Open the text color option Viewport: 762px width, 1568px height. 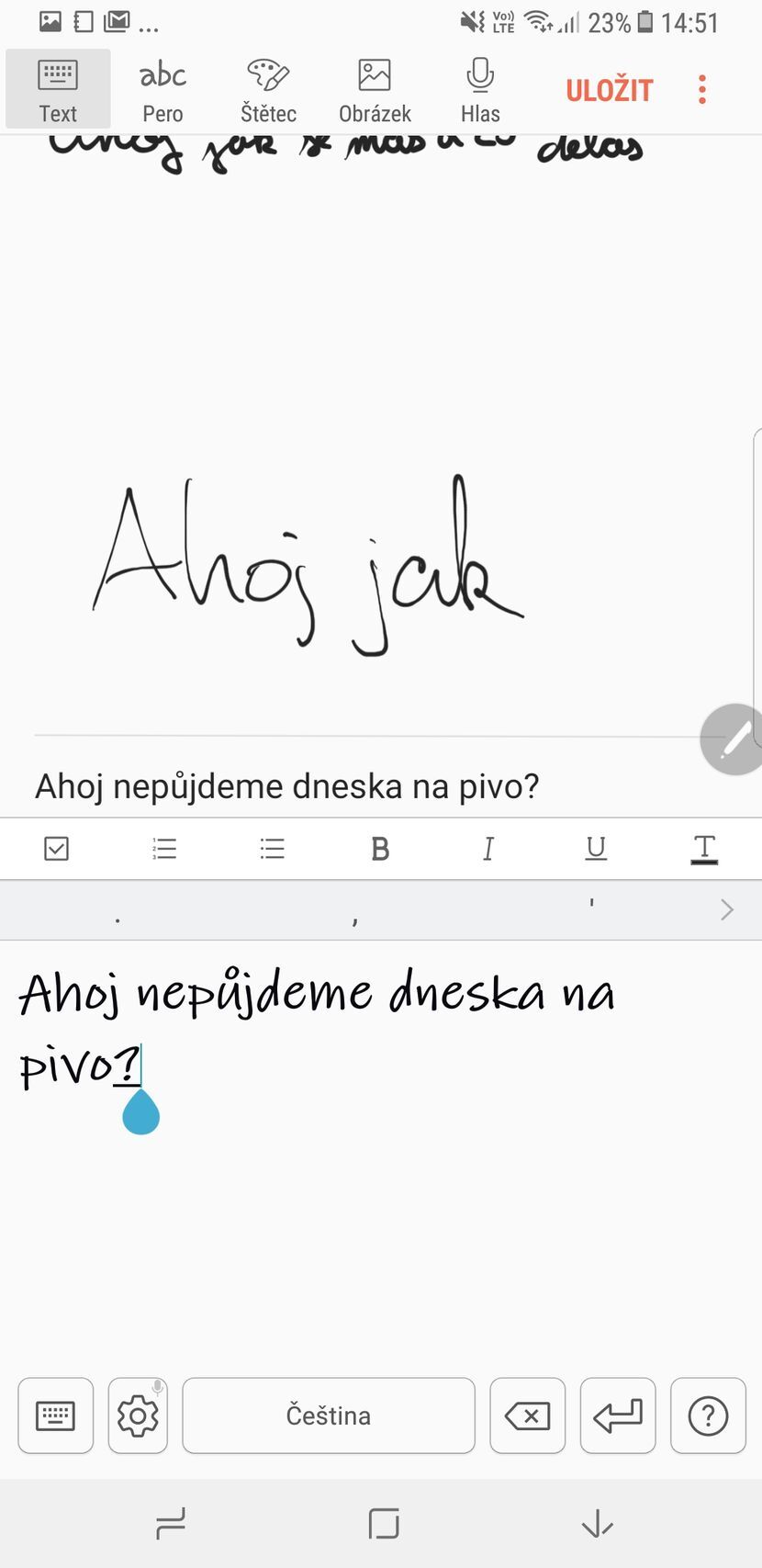pos(704,848)
